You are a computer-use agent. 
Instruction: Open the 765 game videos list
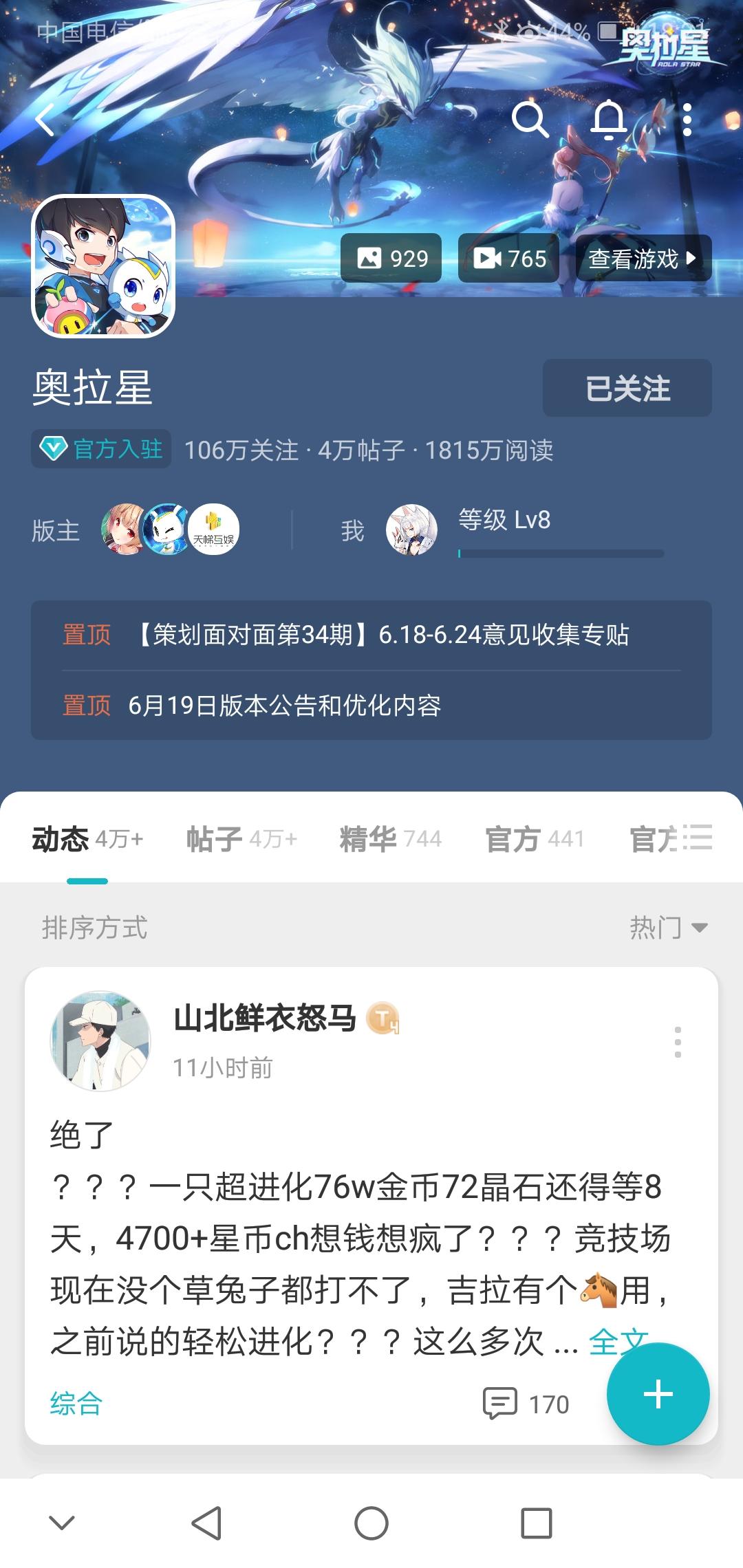[508, 259]
